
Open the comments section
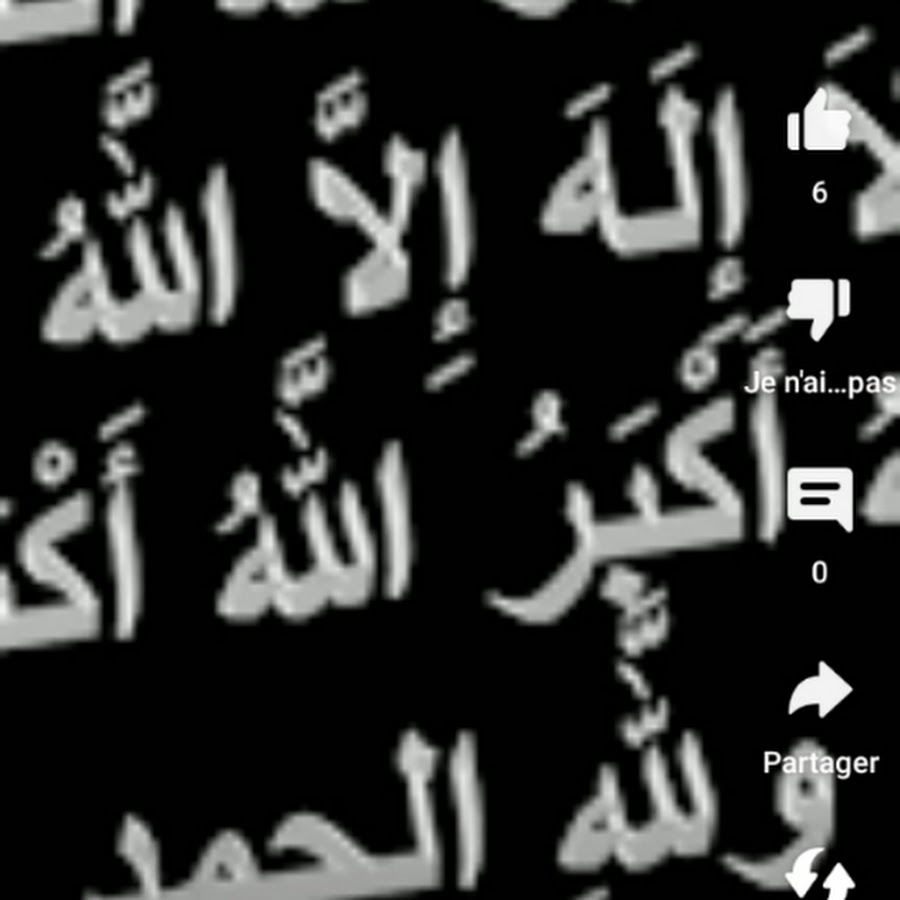click(819, 499)
